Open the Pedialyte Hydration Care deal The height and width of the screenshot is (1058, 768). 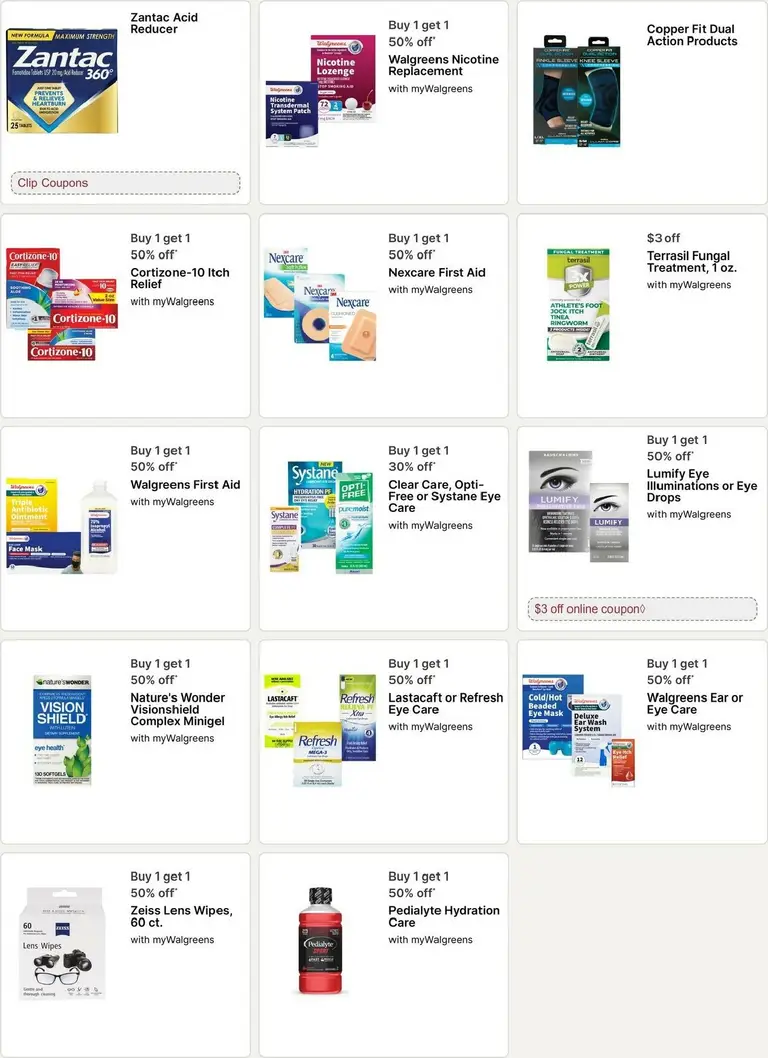(443, 917)
